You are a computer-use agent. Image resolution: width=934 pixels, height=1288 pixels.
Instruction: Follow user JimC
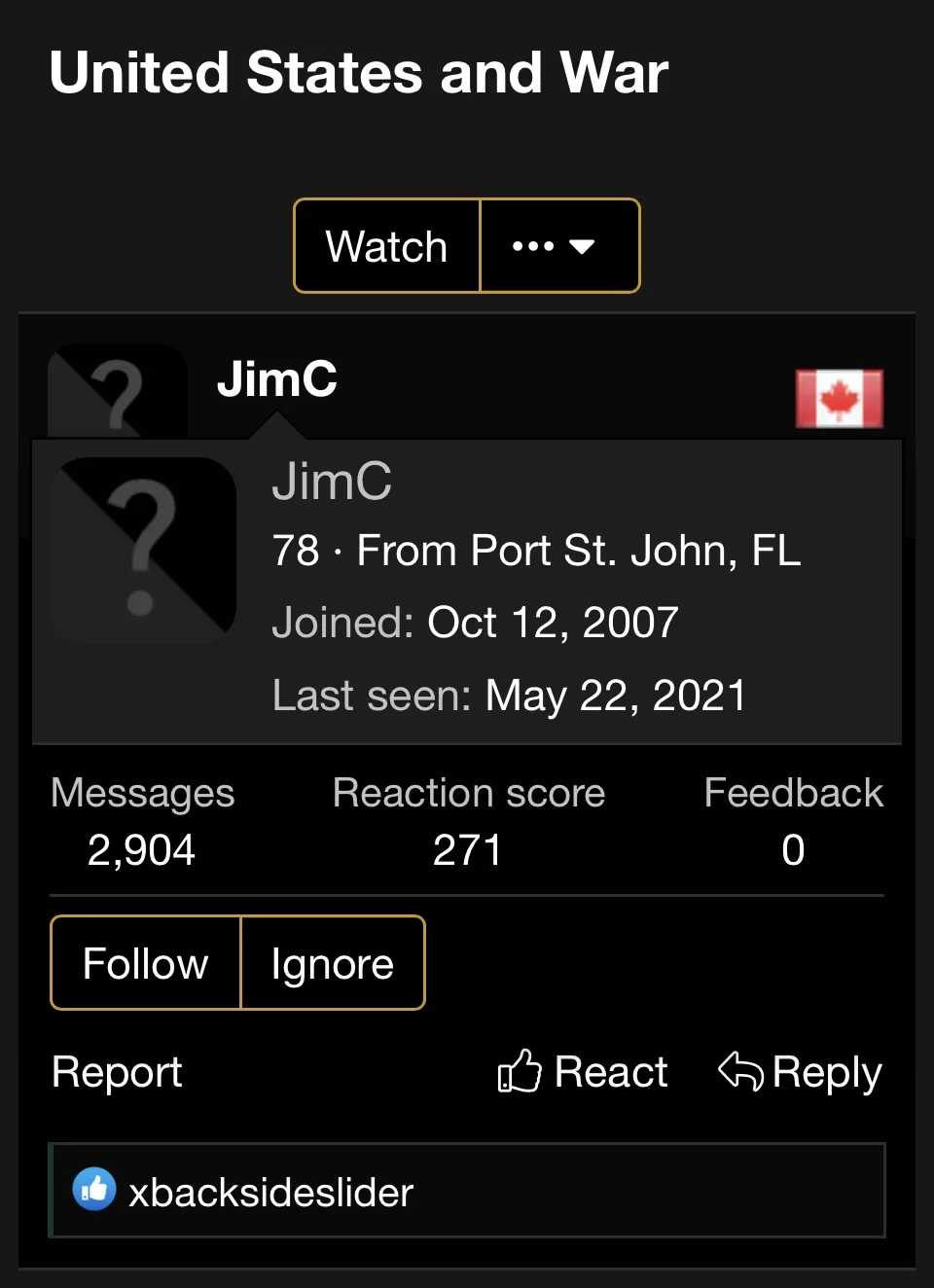click(145, 963)
